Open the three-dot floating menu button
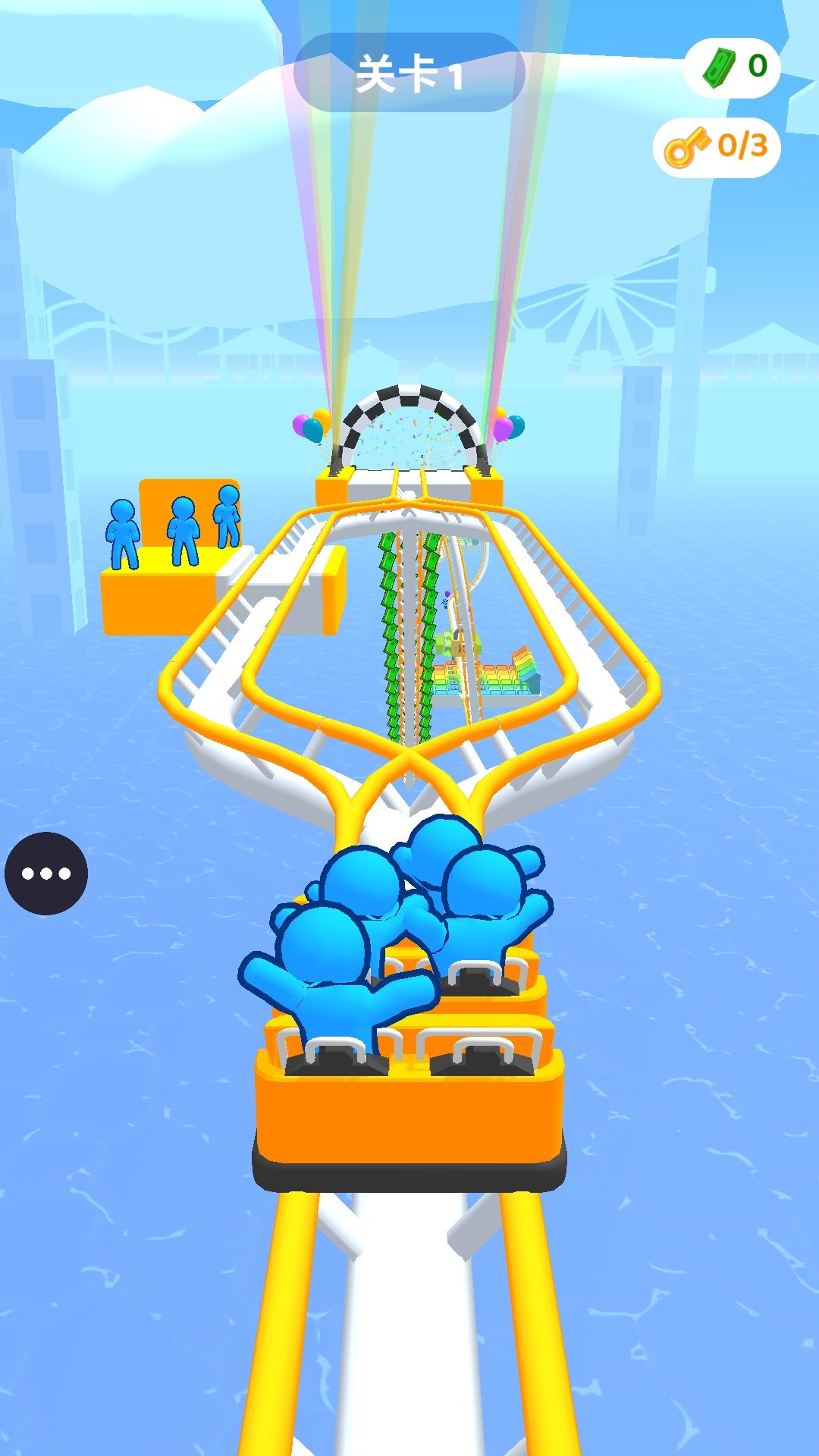This screenshot has width=819, height=1456. pyautogui.click(x=46, y=874)
